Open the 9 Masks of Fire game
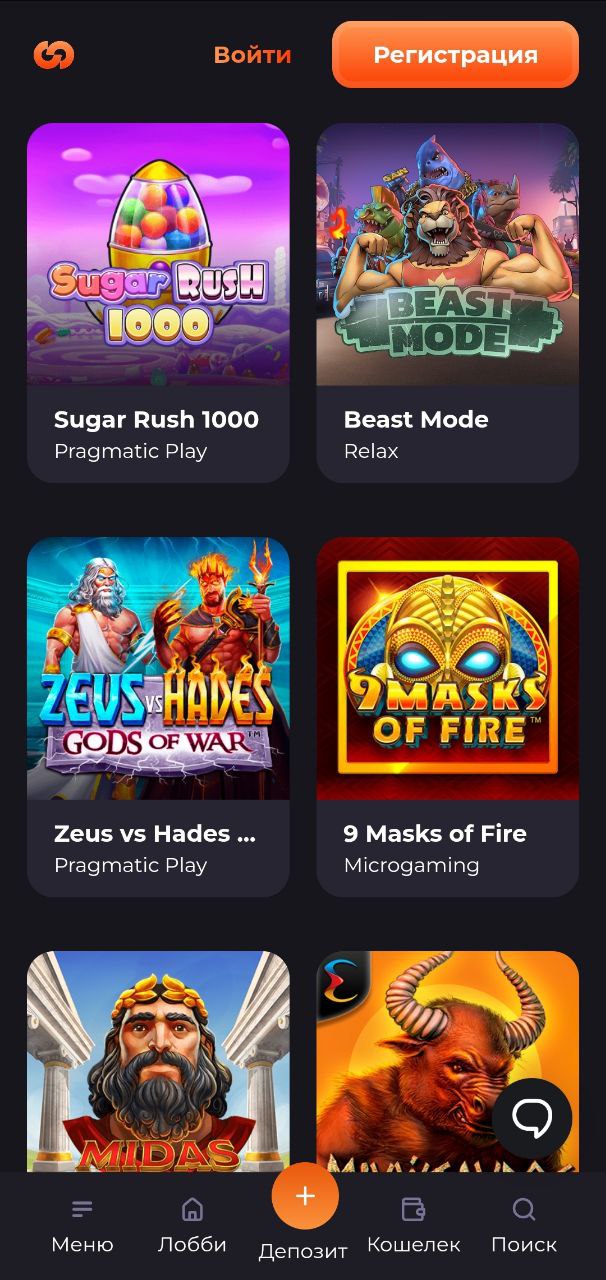 click(448, 717)
